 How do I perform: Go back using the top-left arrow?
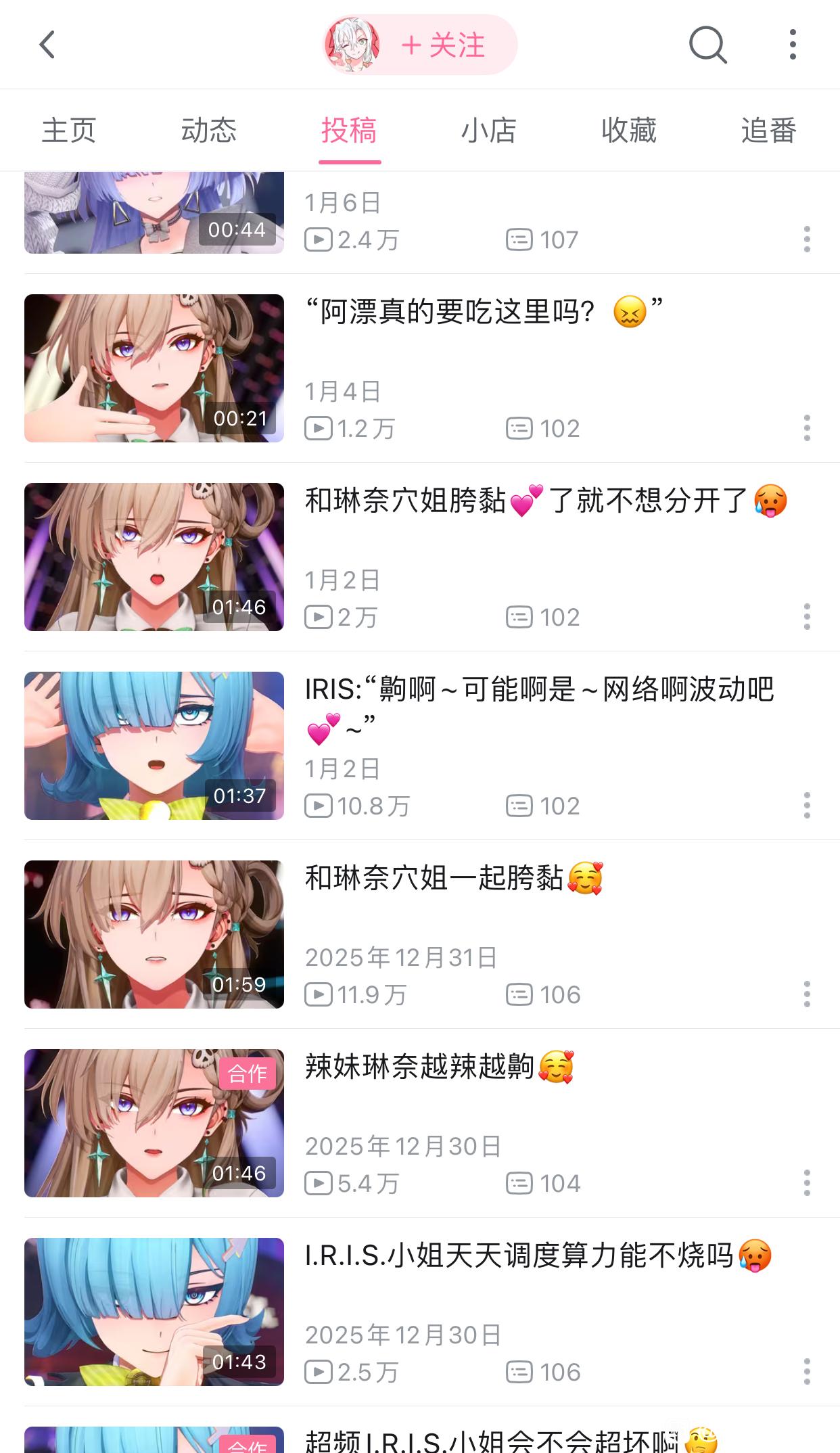47,45
